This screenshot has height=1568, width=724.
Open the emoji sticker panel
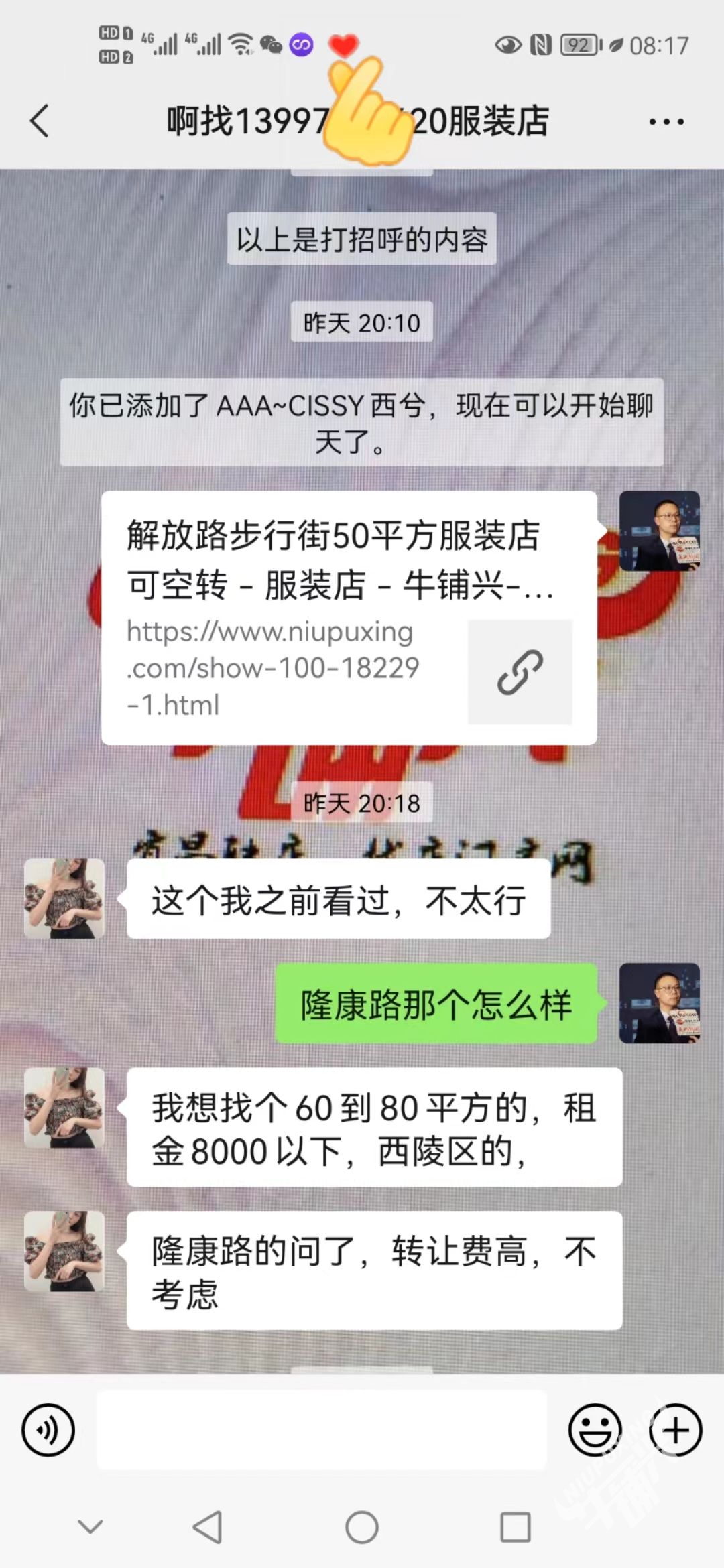(595, 1430)
